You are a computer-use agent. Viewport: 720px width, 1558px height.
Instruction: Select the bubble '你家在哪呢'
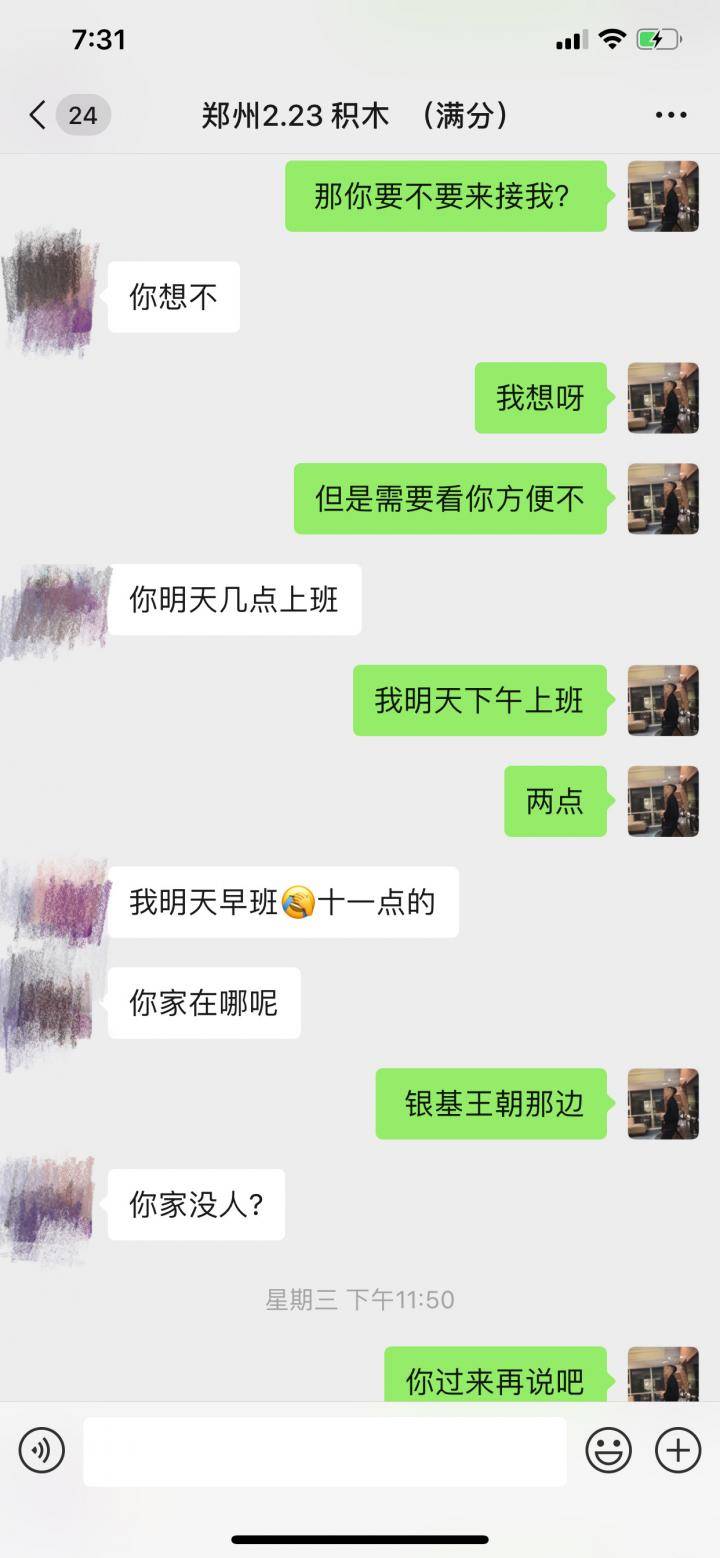click(x=204, y=1003)
